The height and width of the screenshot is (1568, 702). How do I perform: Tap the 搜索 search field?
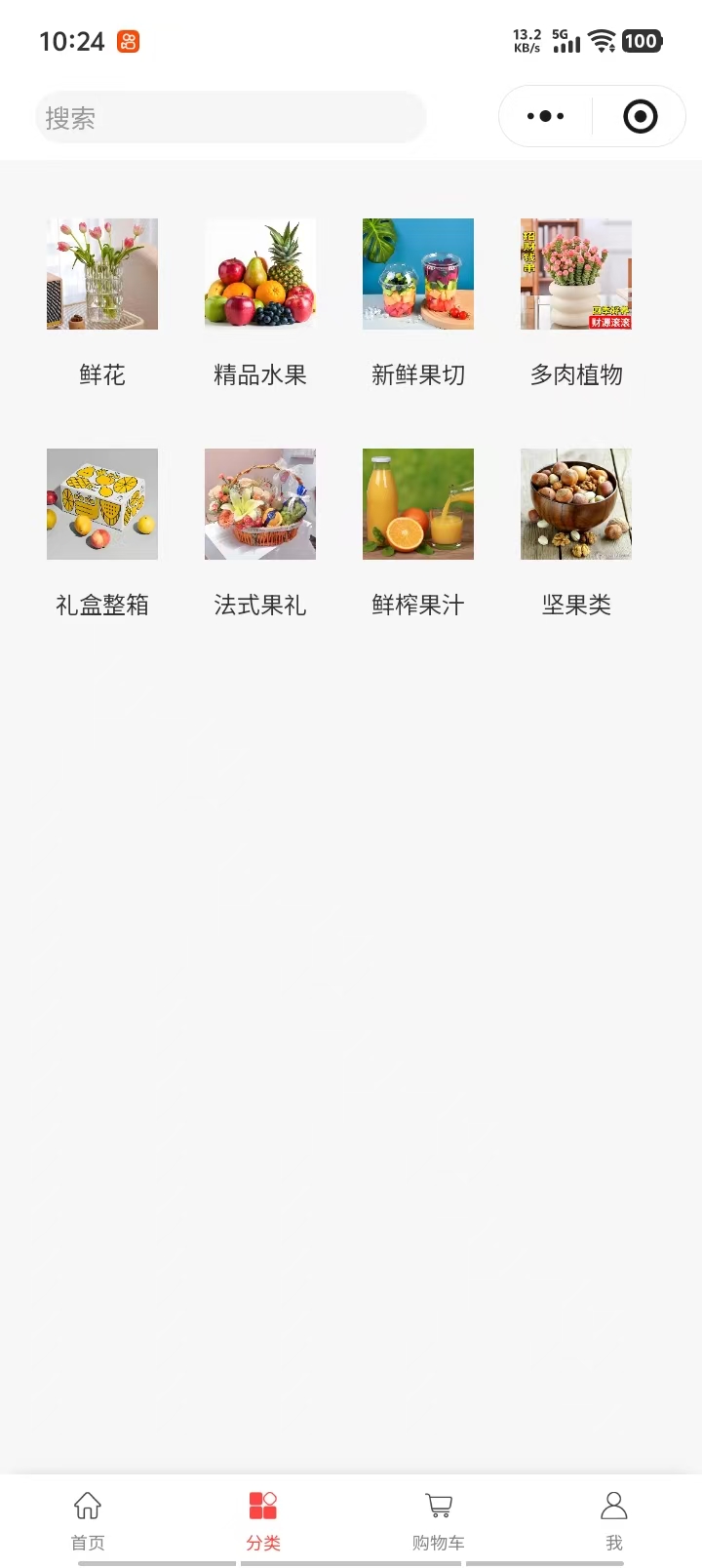coord(230,118)
